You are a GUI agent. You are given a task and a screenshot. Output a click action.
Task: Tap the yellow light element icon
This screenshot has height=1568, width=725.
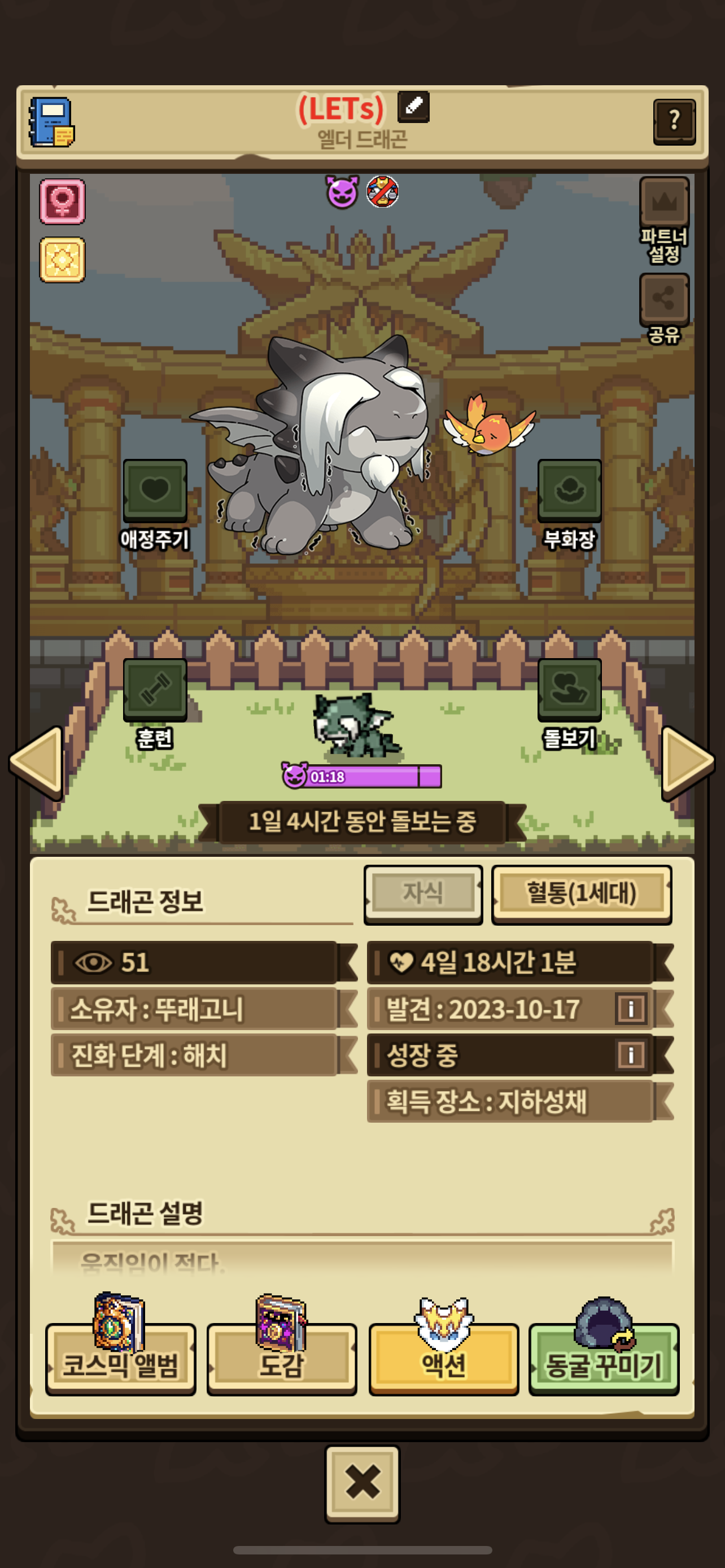click(x=62, y=260)
